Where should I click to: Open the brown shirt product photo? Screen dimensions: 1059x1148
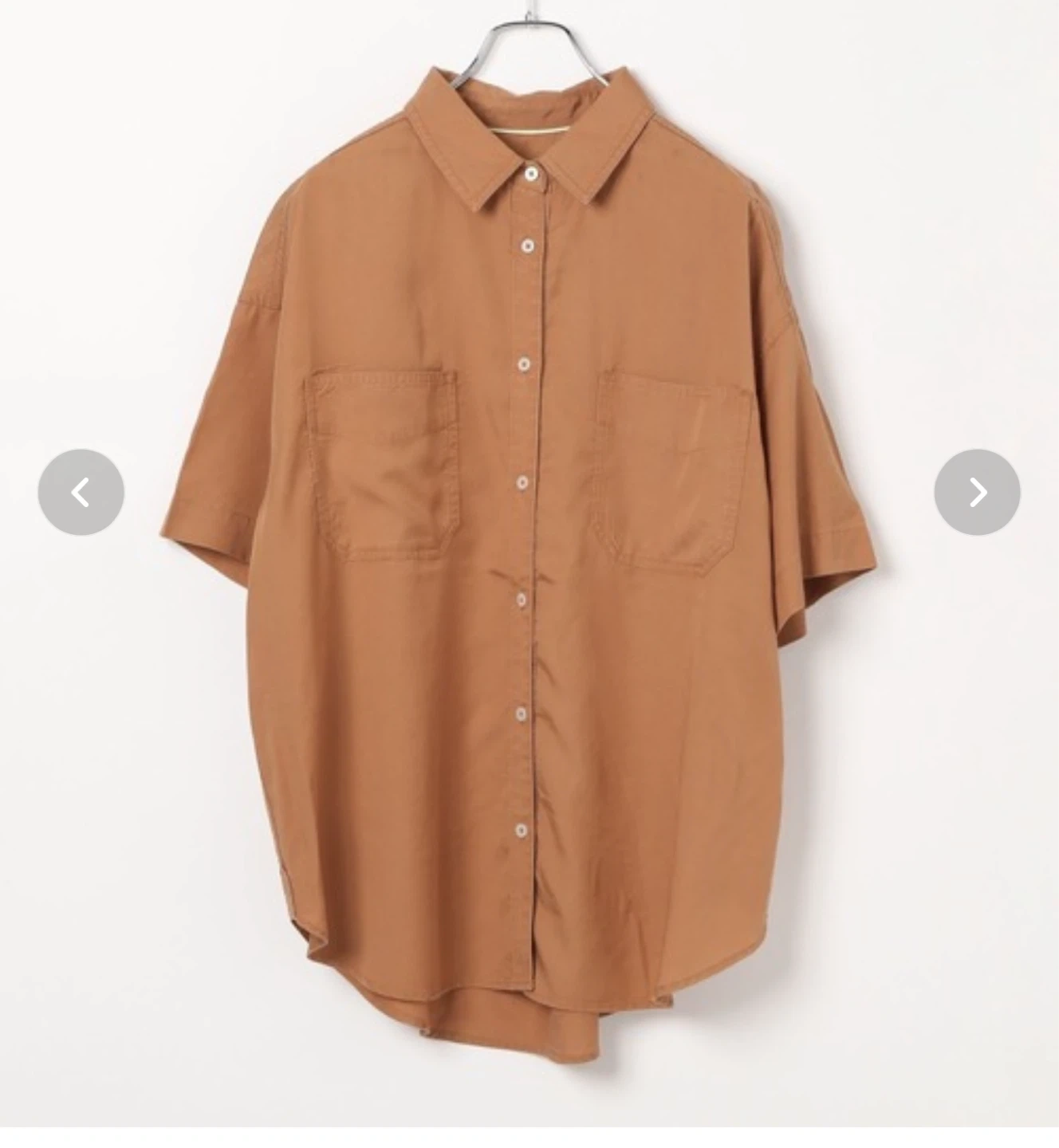pos(526,606)
